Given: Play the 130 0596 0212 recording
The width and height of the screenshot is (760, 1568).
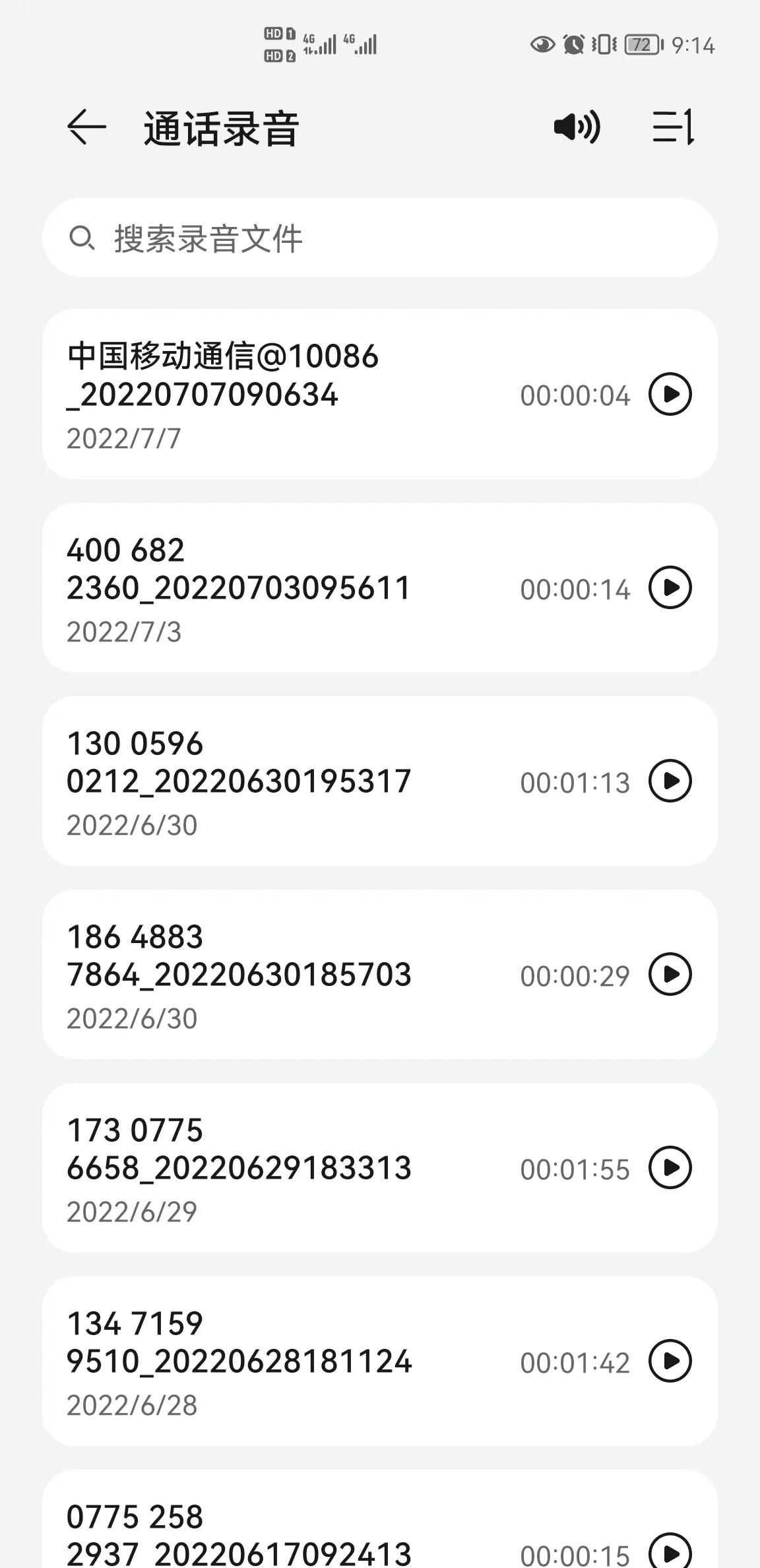Looking at the screenshot, I should point(670,783).
